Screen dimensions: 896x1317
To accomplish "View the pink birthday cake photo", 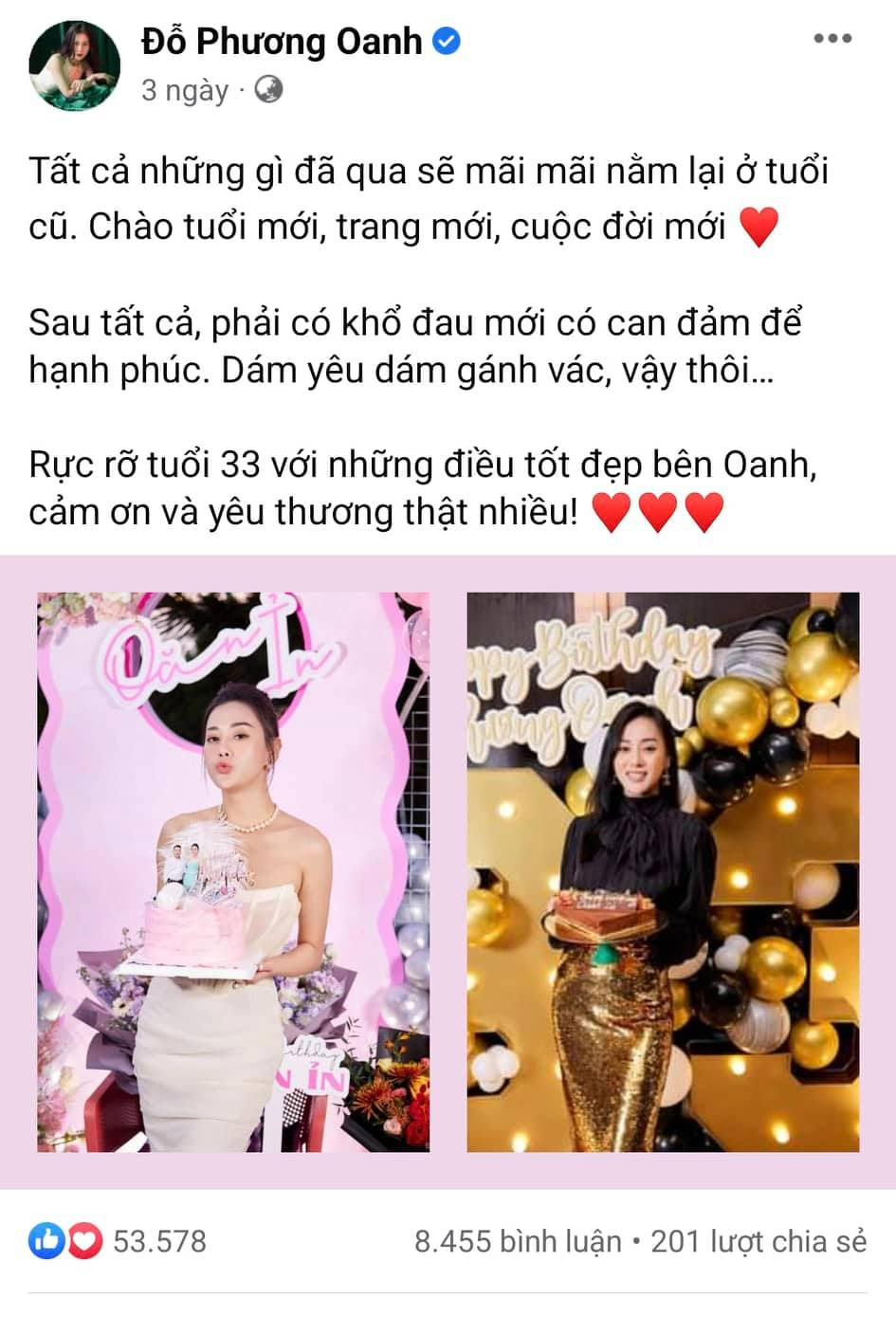I will click(x=233, y=871).
